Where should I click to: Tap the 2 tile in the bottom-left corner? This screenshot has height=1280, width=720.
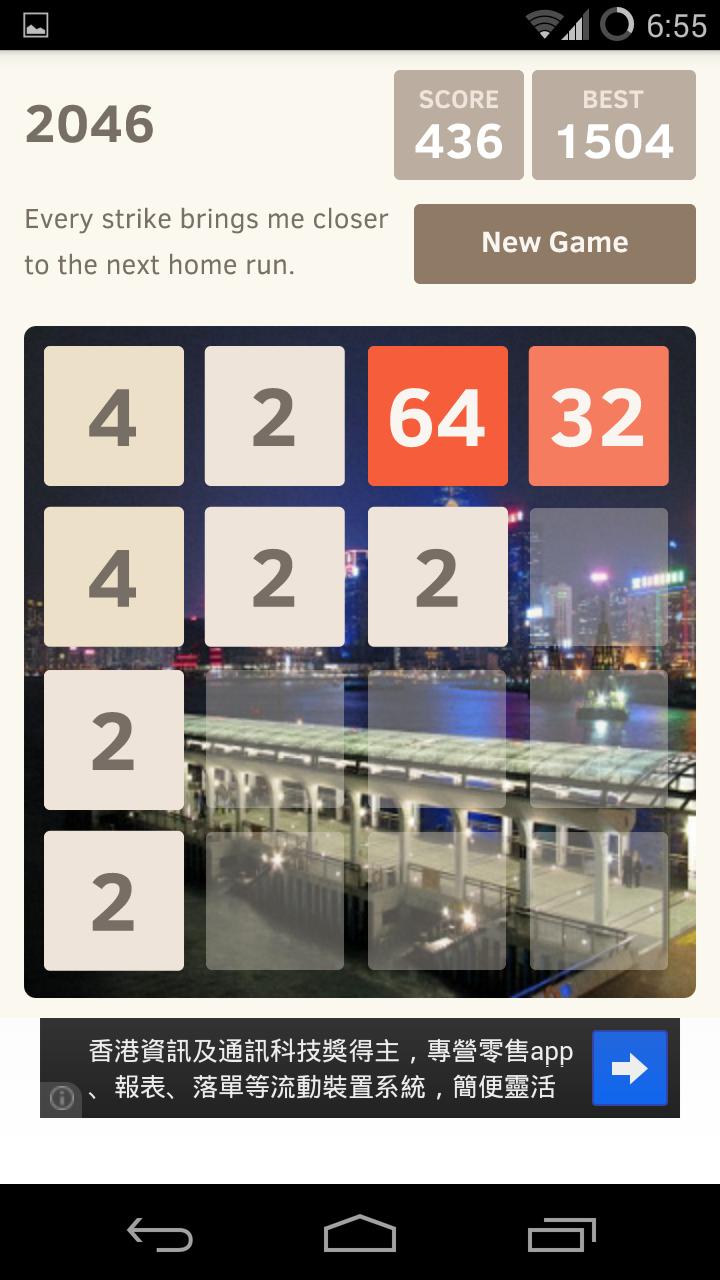tap(113, 900)
